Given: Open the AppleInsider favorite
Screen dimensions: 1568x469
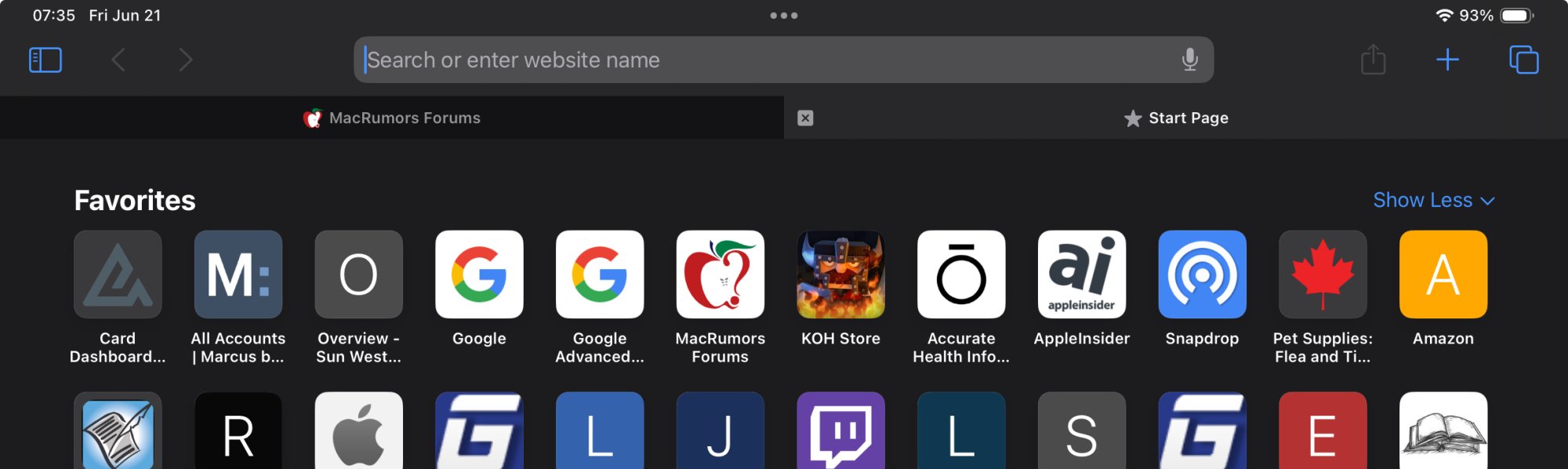Looking at the screenshot, I should pyautogui.click(x=1082, y=274).
